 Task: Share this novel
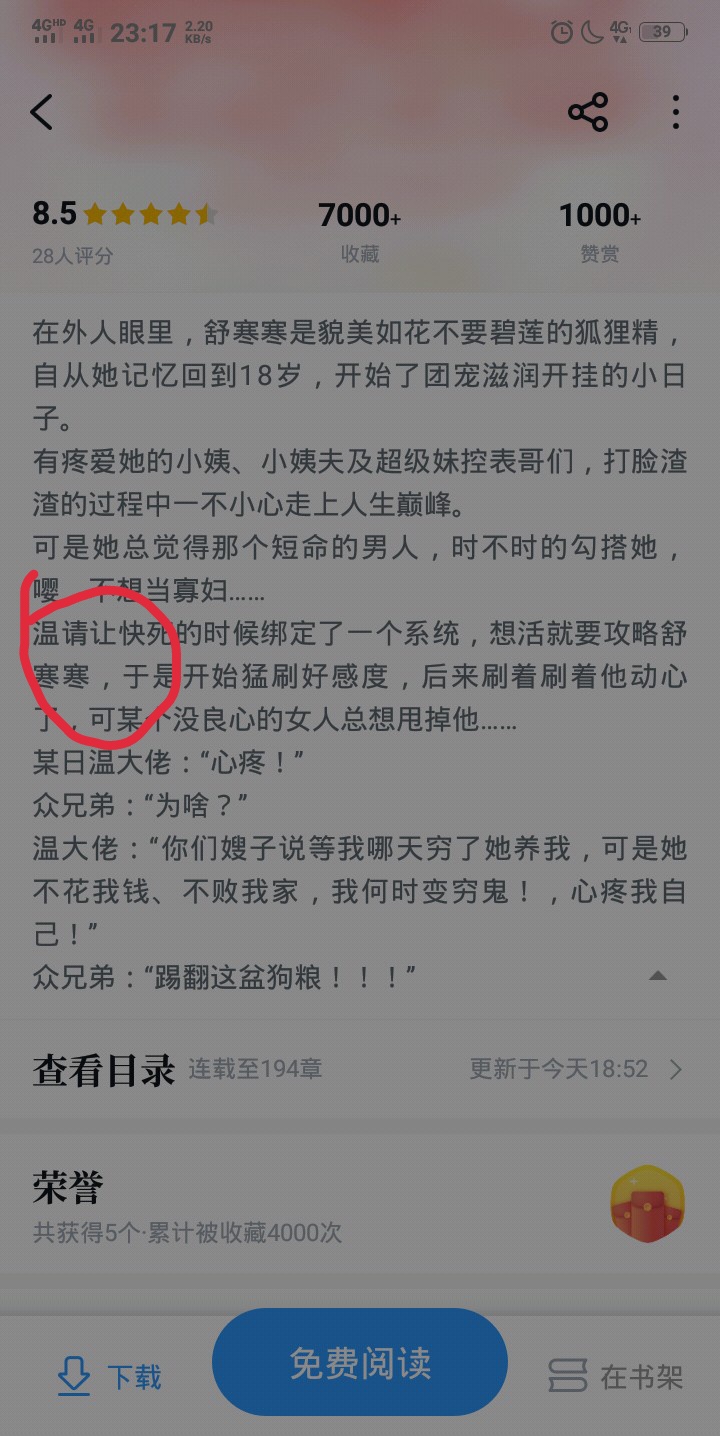click(588, 112)
